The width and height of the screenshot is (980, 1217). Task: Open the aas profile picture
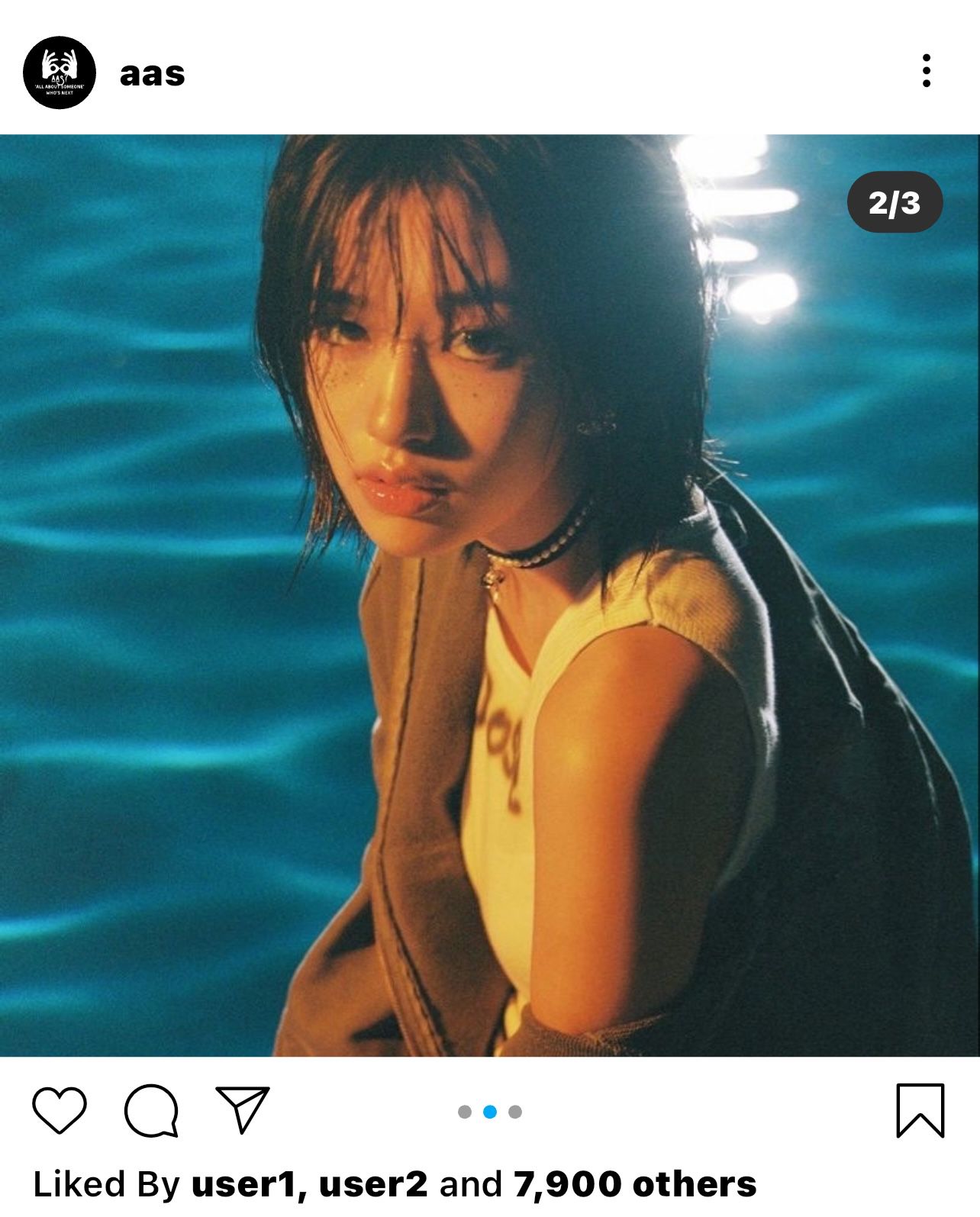pos(59,72)
